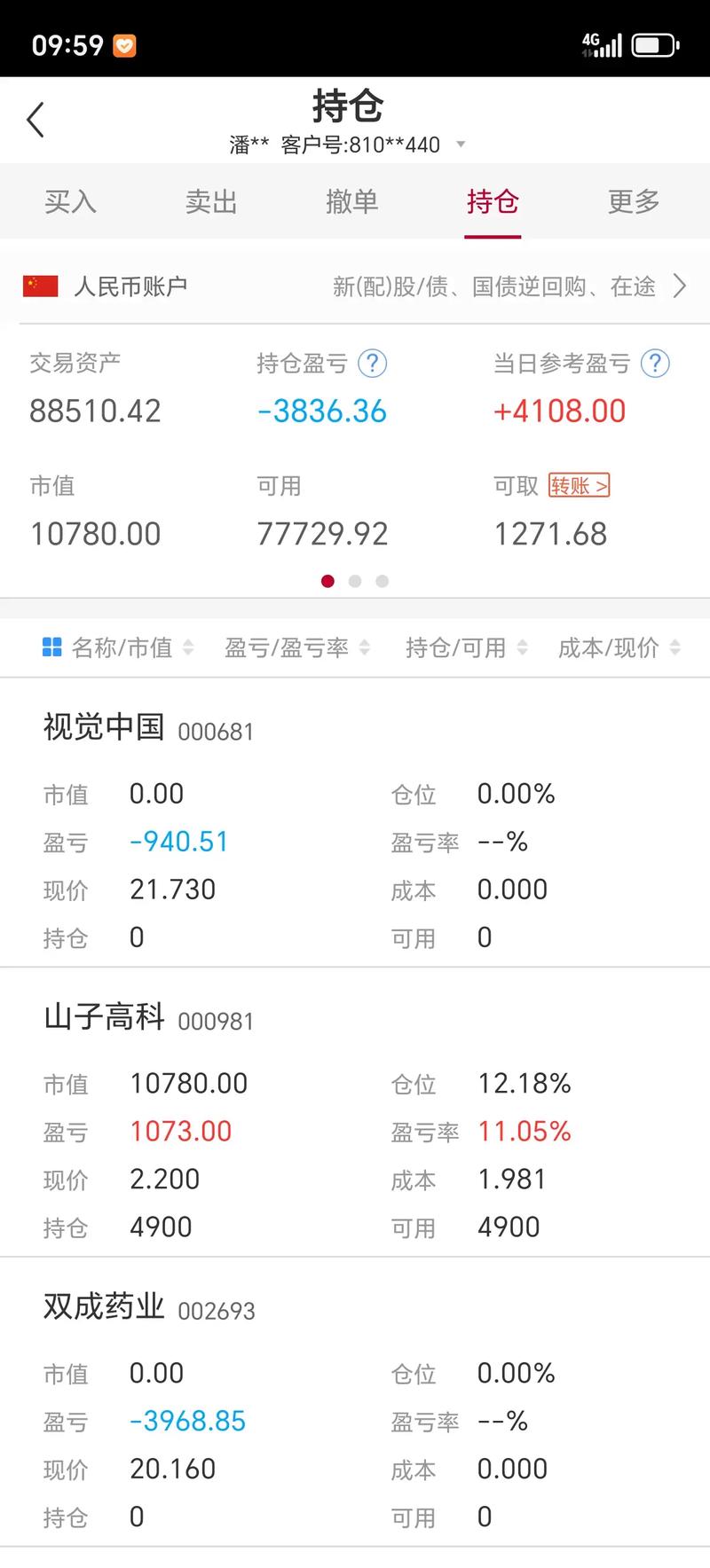Tap the blue grid view icon beside 名称/市值

tap(51, 647)
